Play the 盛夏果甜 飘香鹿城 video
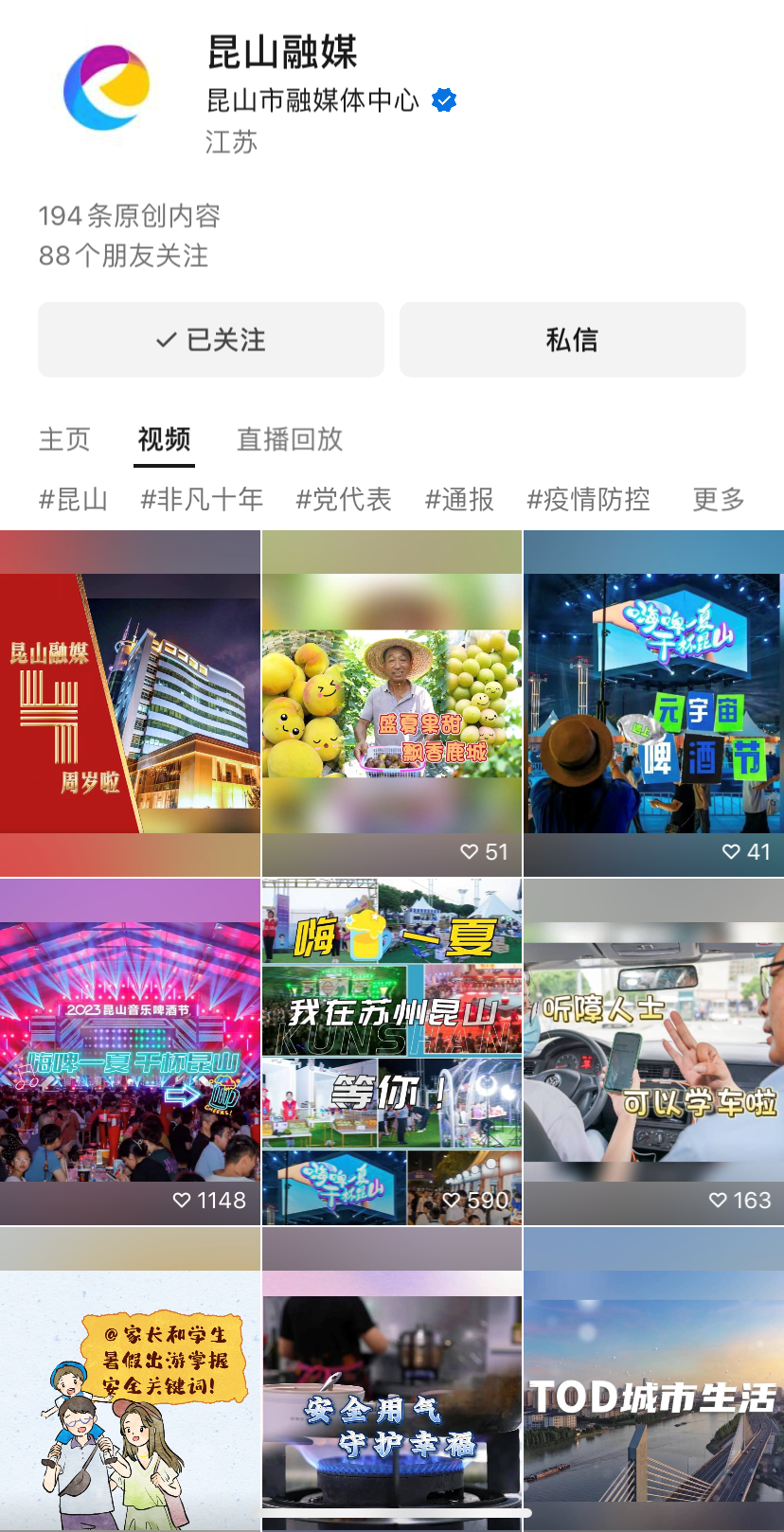The width and height of the screenshot is (784, 1532). point(391,704)
